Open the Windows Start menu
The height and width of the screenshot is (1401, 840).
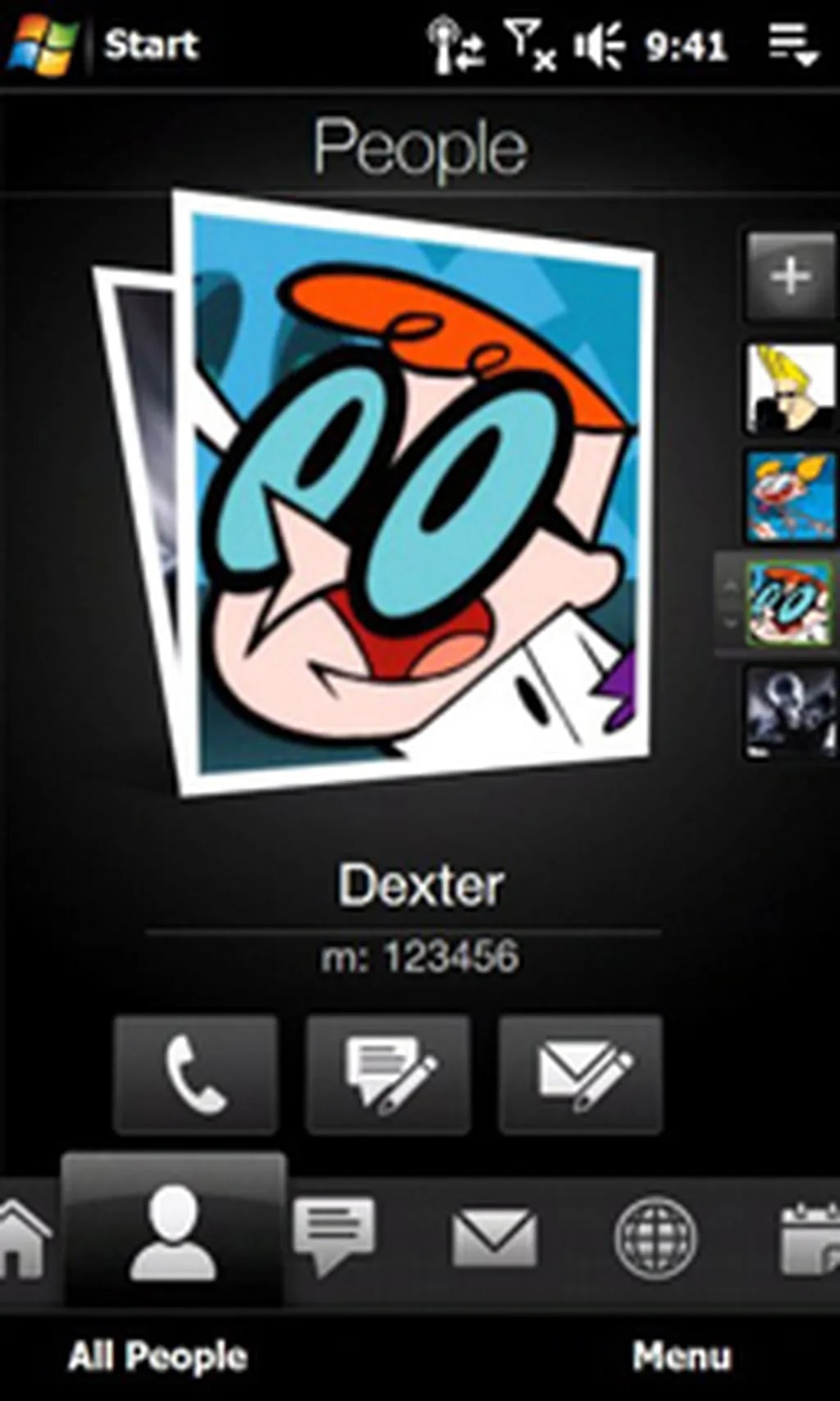(43, 44)
